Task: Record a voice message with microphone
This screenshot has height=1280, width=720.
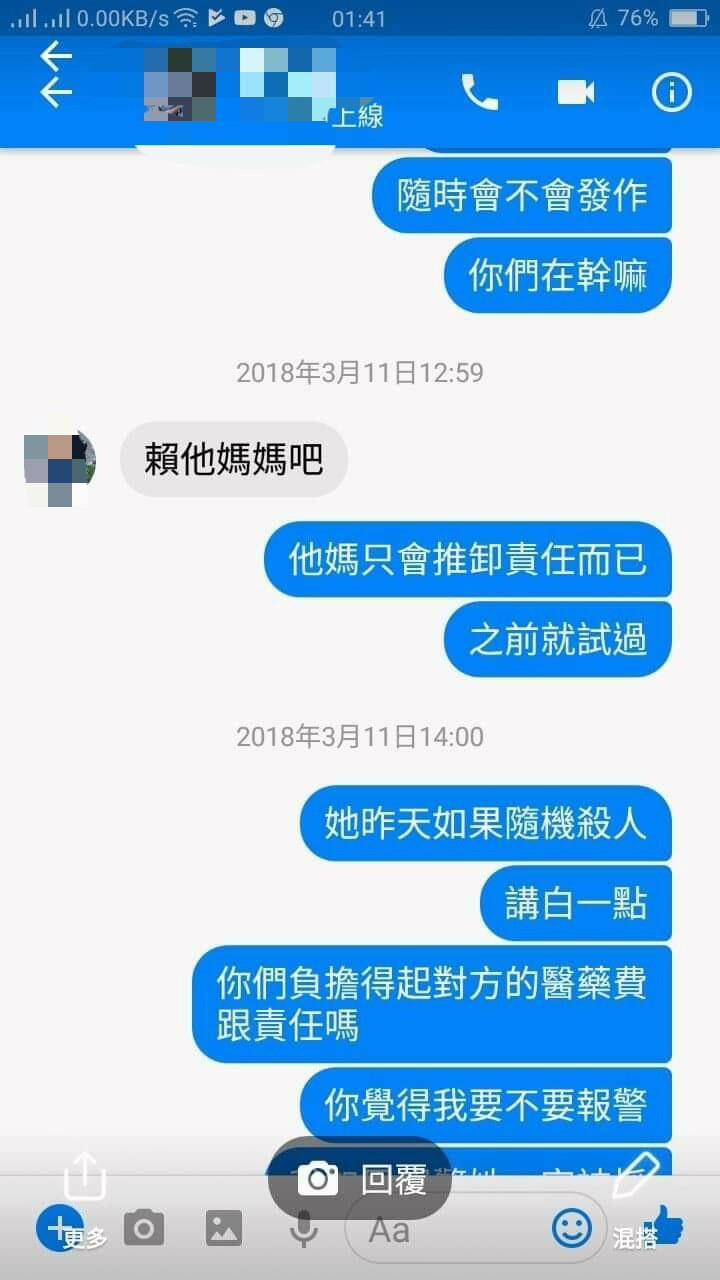Action: click(x=304, y=1230)
